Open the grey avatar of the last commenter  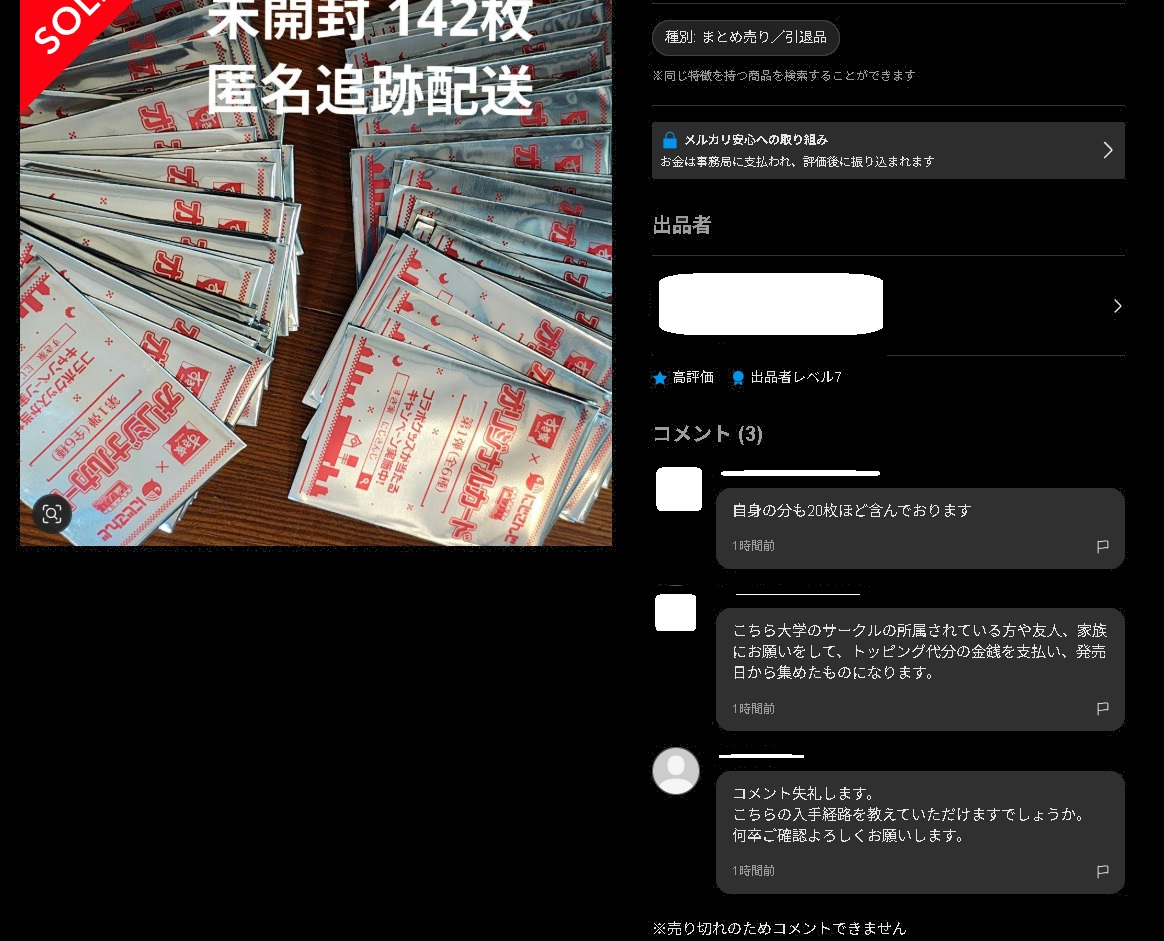pos(676,771)
